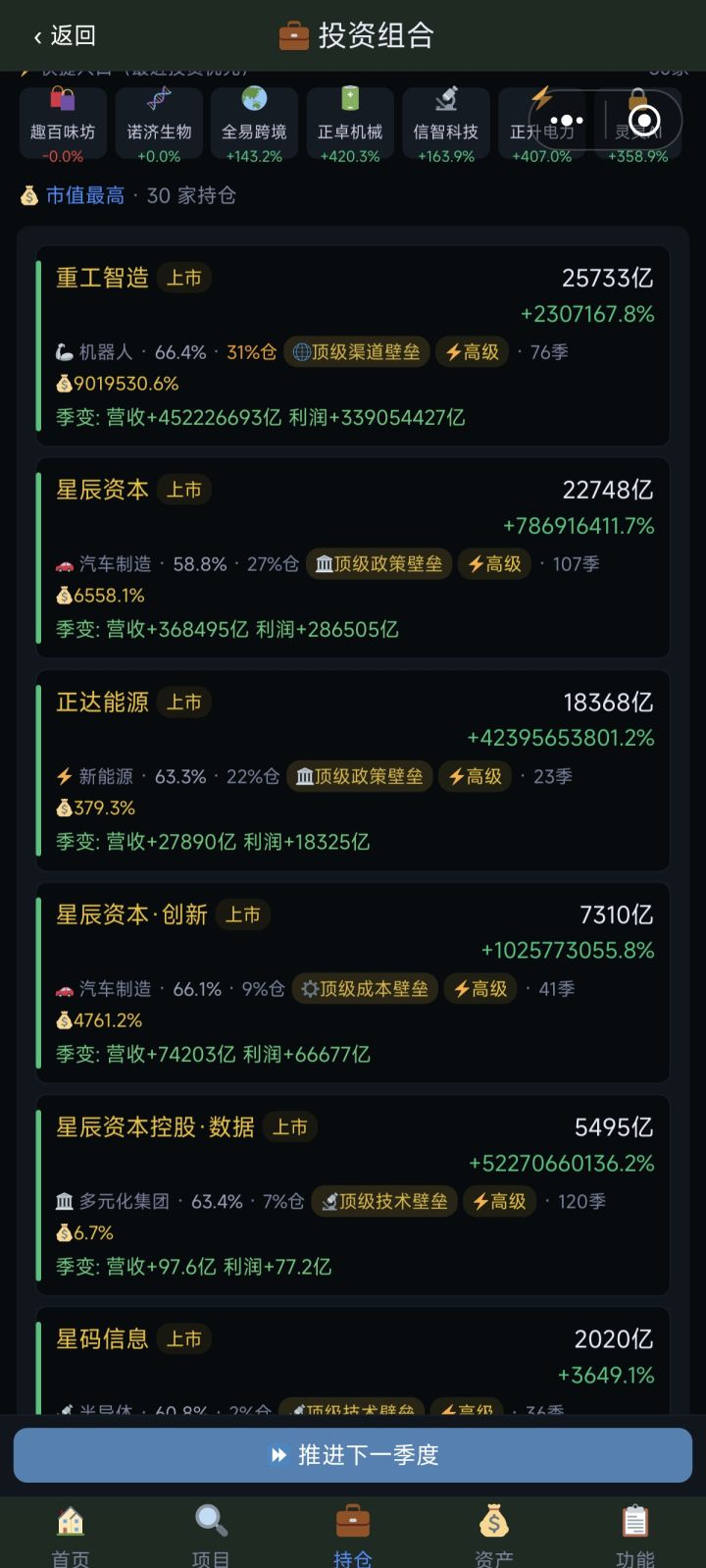The height and width of the screenshot is (1568, 706).
Task: Open the 全易跨境 shortcut chip
Action: point(254,124)
